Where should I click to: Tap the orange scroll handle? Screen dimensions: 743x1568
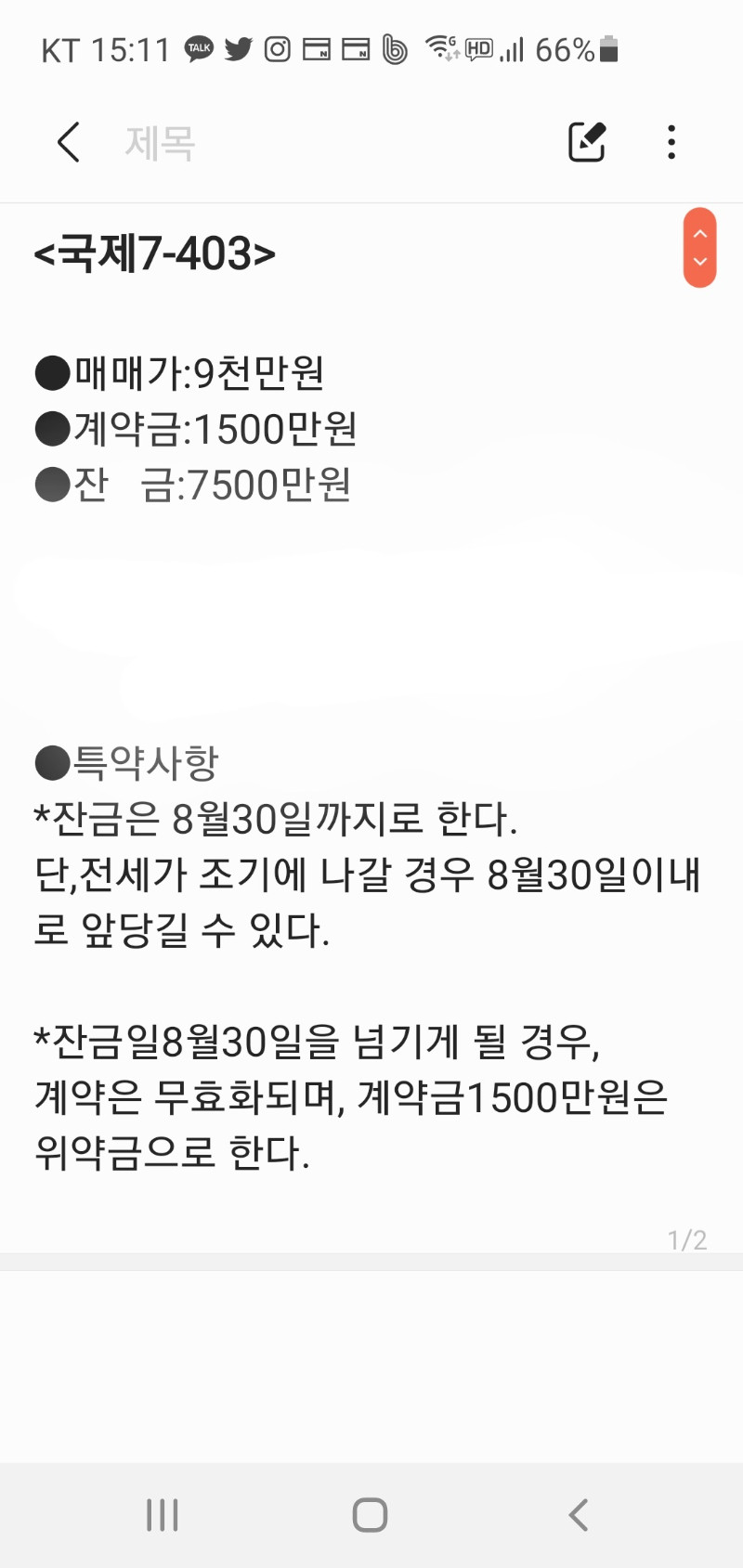coord(699,248)
